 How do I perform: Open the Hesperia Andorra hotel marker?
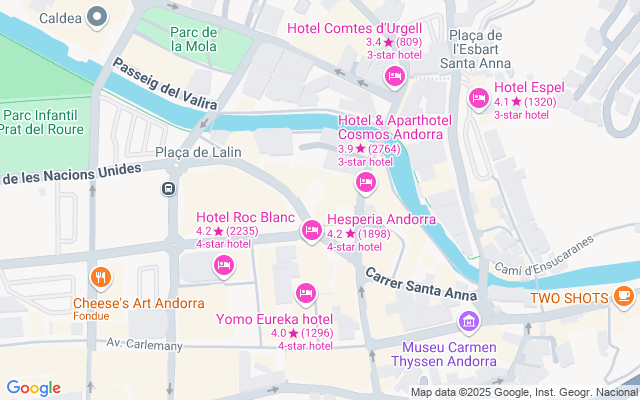[311, 231]
